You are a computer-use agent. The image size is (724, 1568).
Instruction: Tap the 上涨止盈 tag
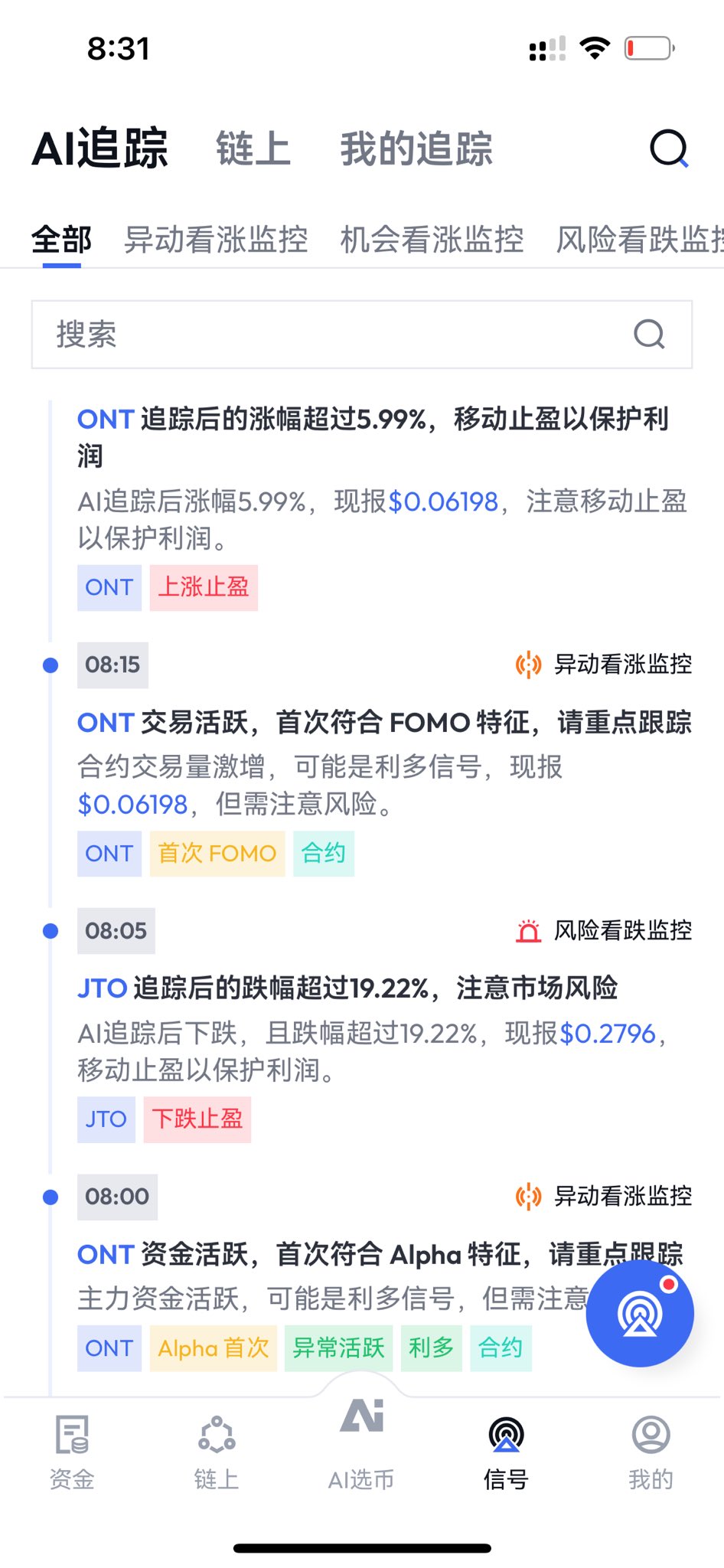(x=204, y=587)
